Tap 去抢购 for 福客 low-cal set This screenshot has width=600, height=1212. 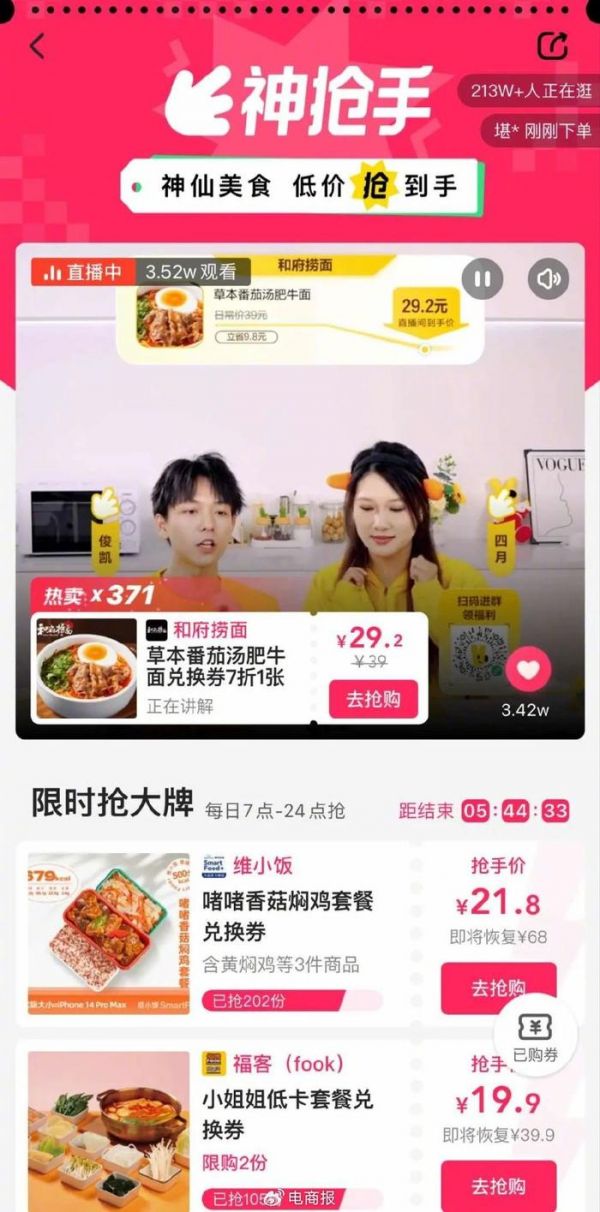click(497, 1186)
